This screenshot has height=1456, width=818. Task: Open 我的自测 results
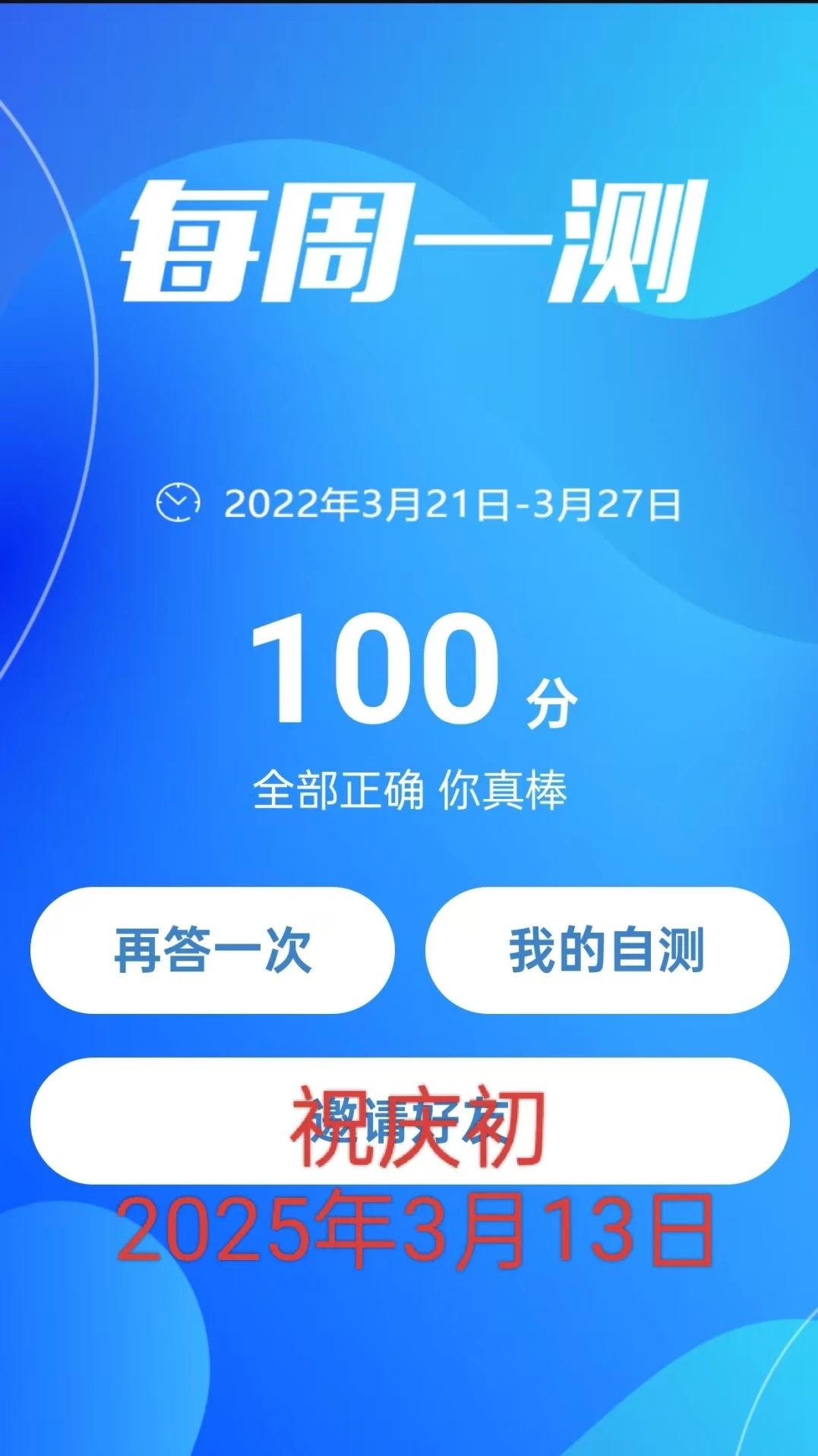point(607,949)
